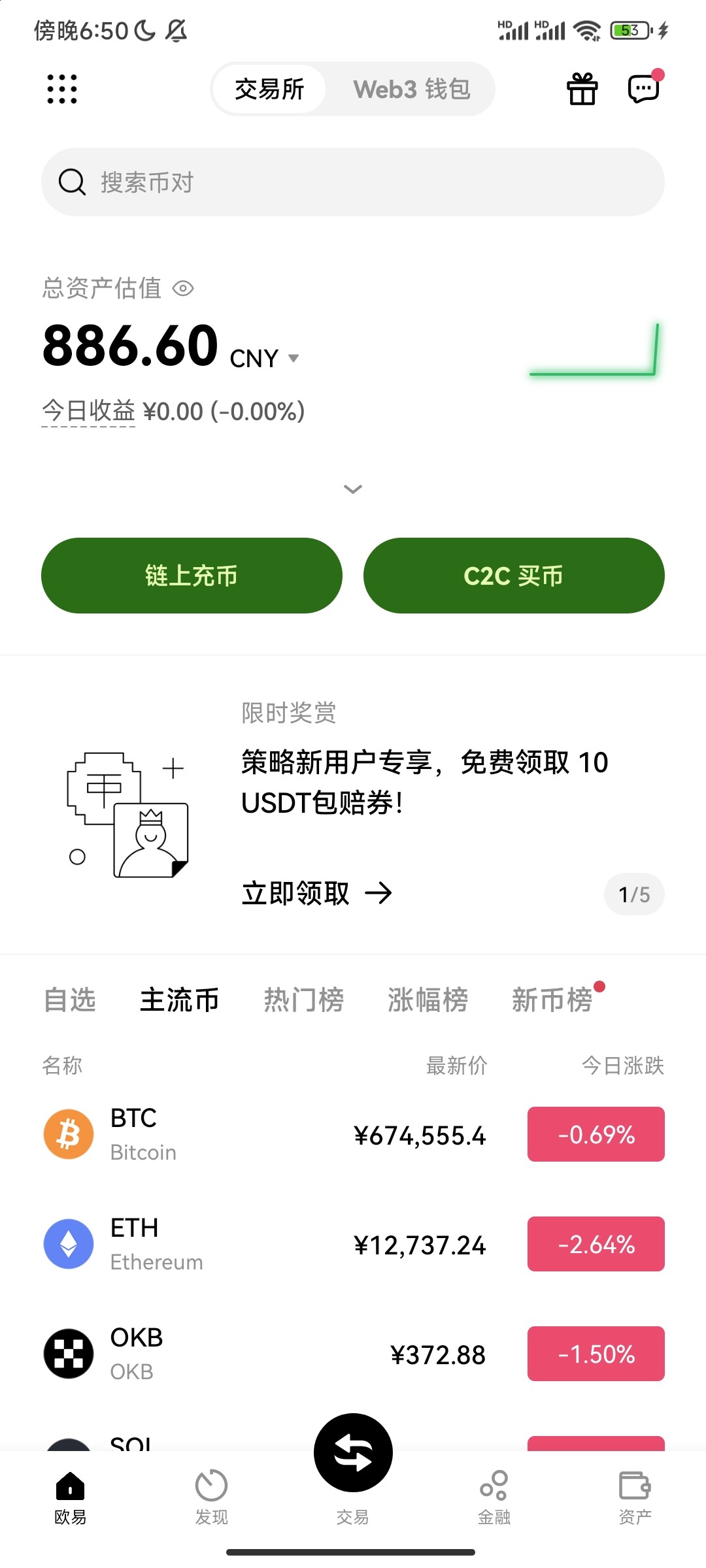Screen dimensions: 706x1568
Task: Open the BTC Bitcoin row
Action: point(261,1135)
